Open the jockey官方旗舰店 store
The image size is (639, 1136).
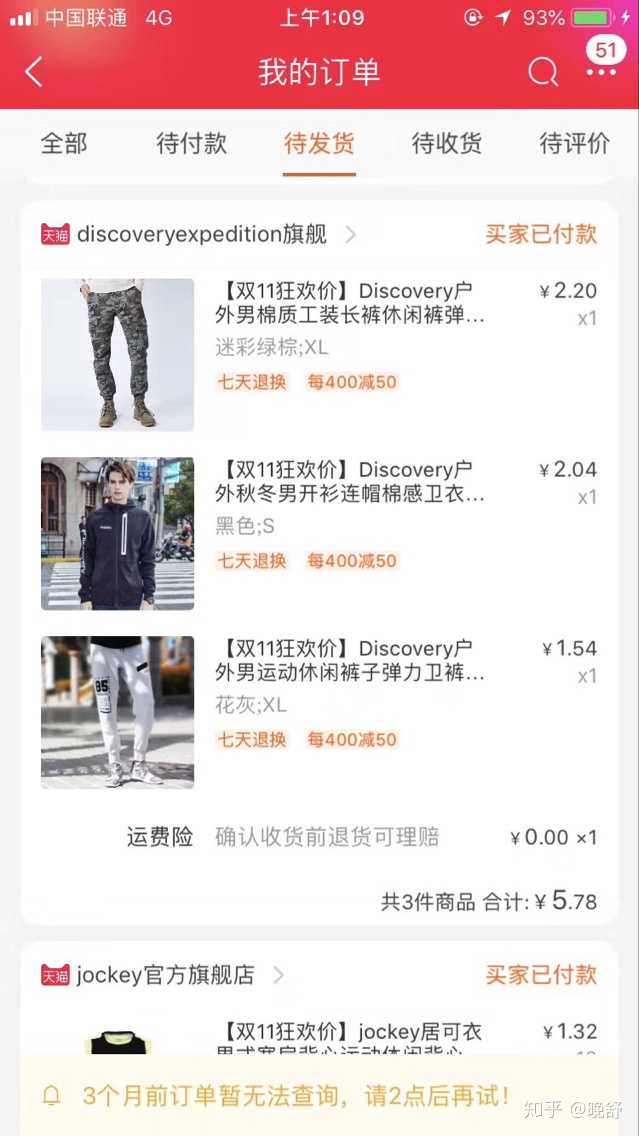(x=165, y=975)
